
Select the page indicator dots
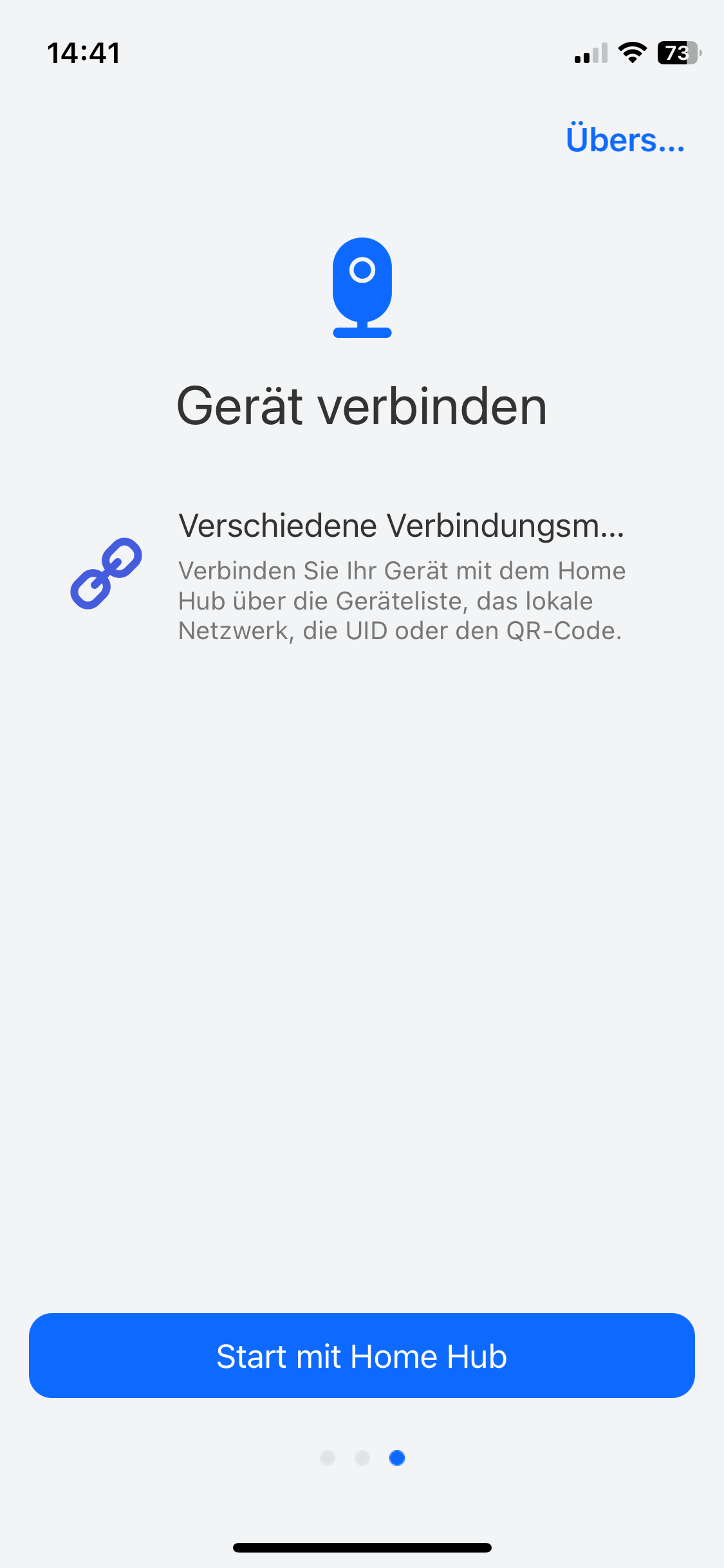pyautogui.click(x=362, y=1458)
